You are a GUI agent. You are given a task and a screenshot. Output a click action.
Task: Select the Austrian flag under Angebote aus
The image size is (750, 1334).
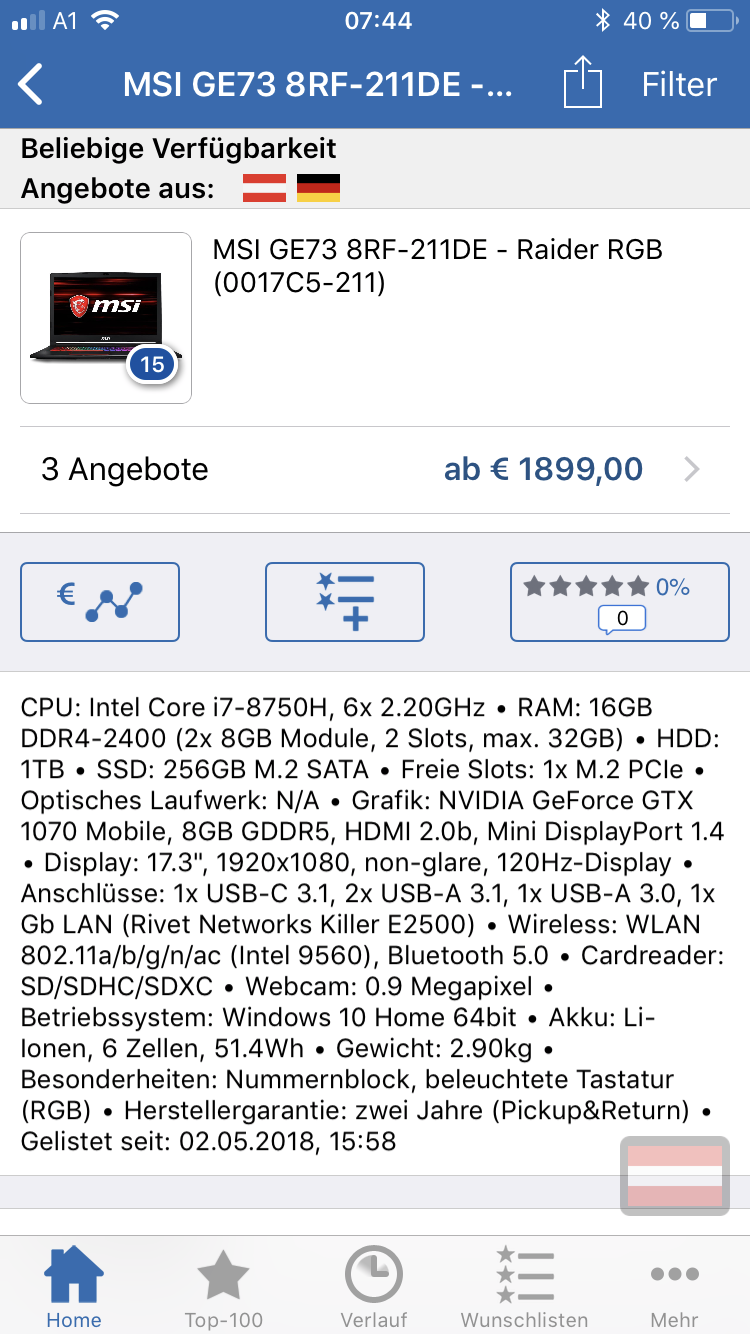click(x=265, y=188)
